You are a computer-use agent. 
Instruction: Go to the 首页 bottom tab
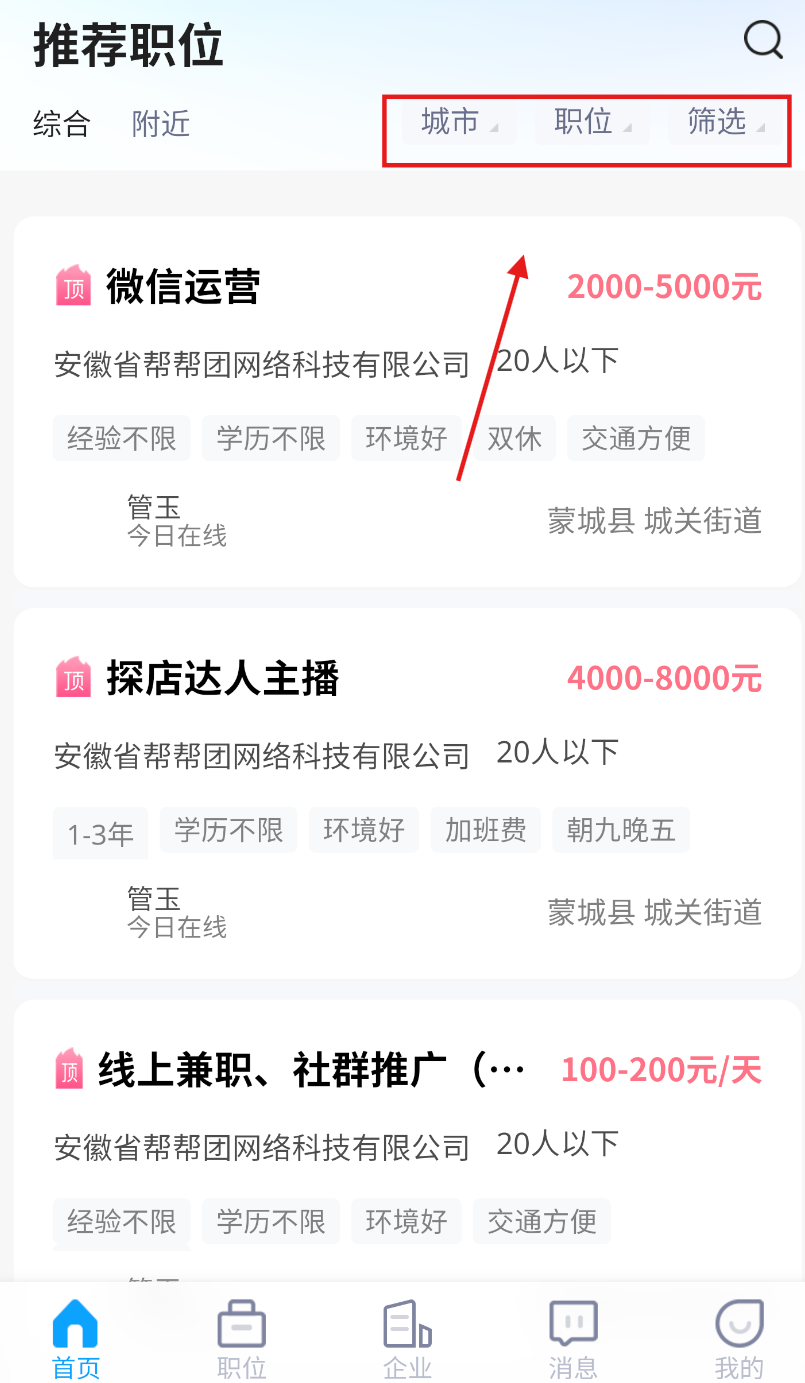(x=76, y=1338)
